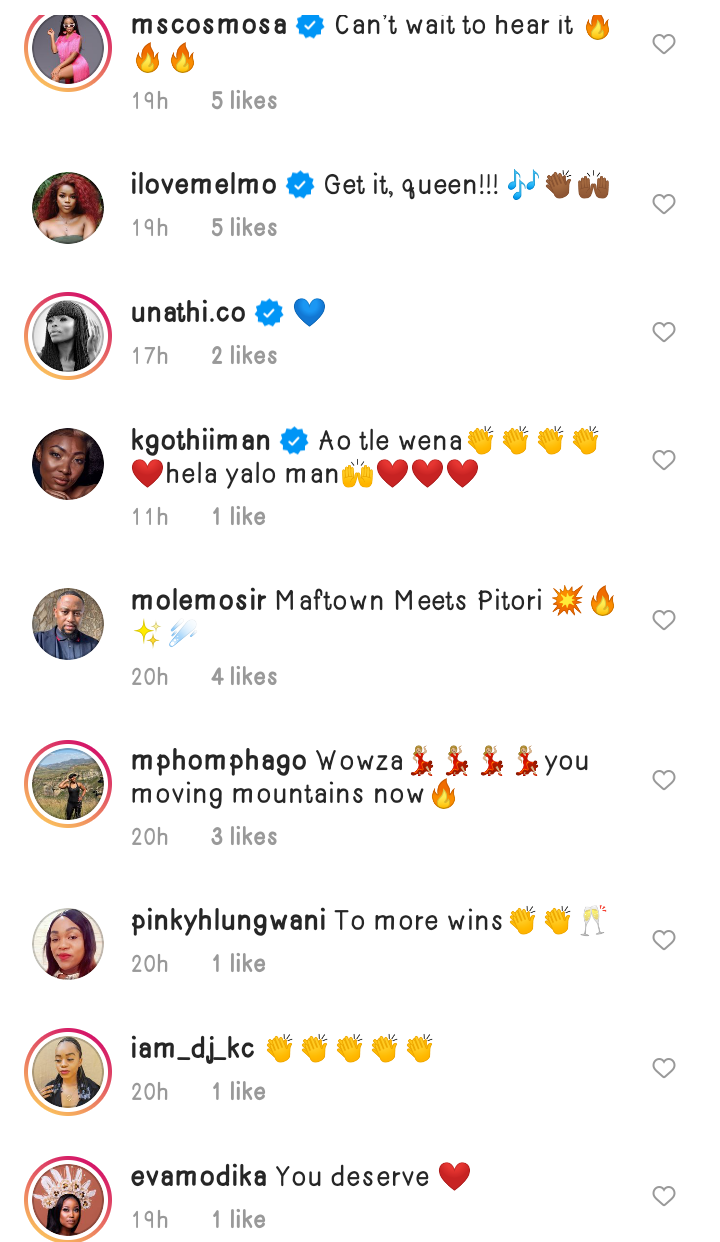Image resolution: width=720 pixels, height=1242 pixels.
Task: See who liked molemosir's comment
Action: [244, 677]
